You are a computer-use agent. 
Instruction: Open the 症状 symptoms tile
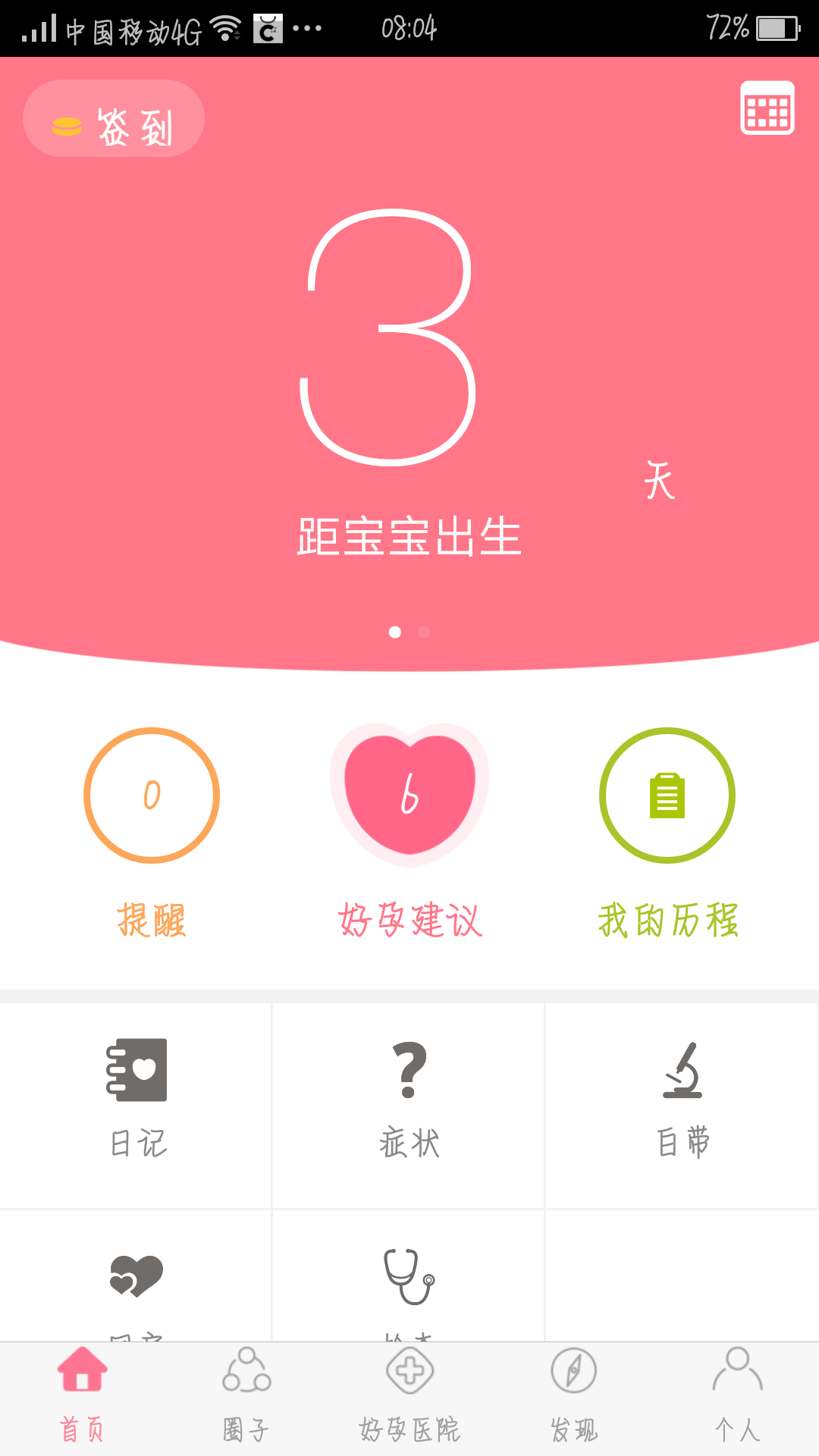(x=409, y=1100)
